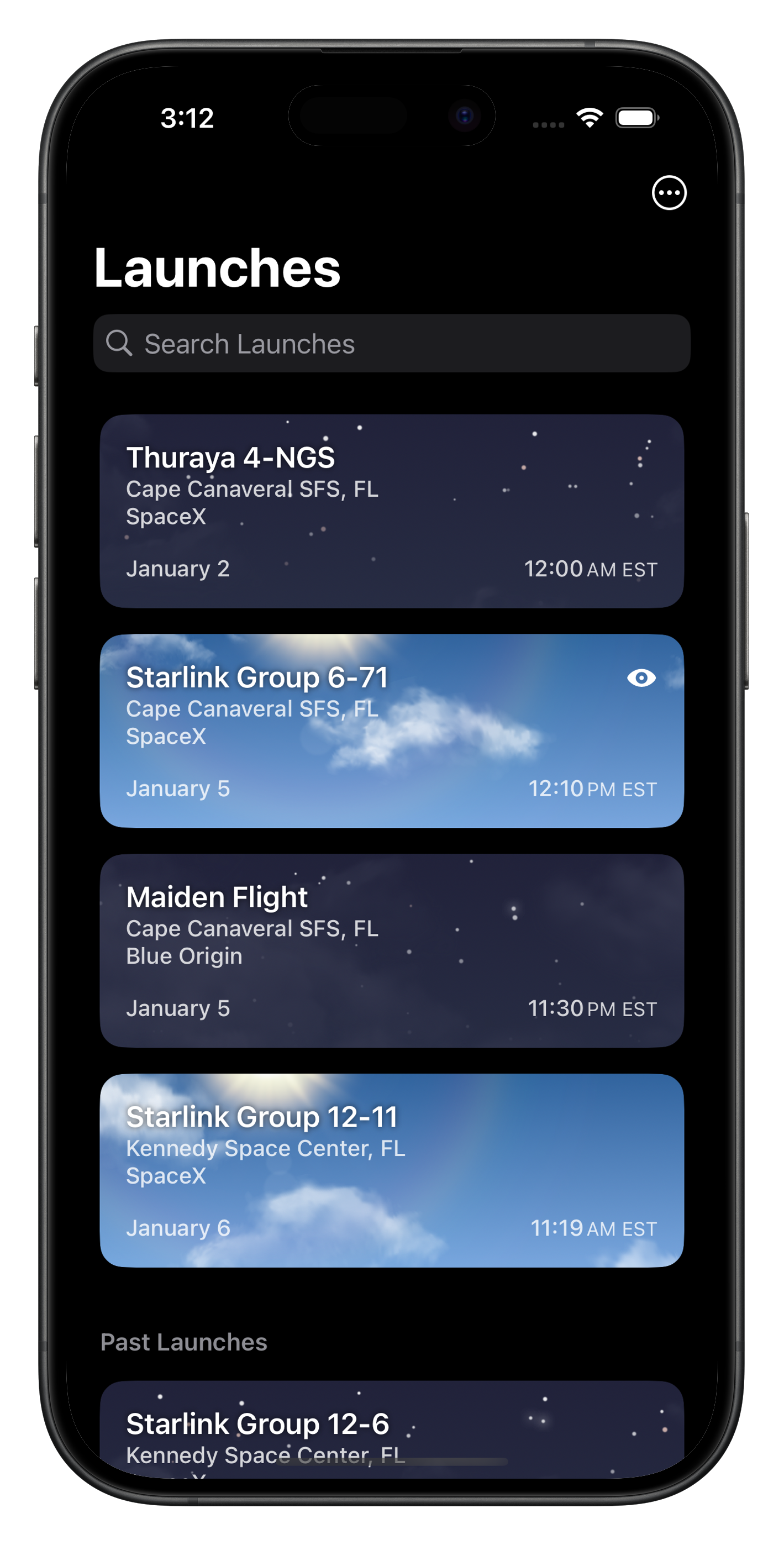Open the more options ellipsis menu
Image resolution: width=784 pixels, height=1545 pixels.
pos(669,192)
